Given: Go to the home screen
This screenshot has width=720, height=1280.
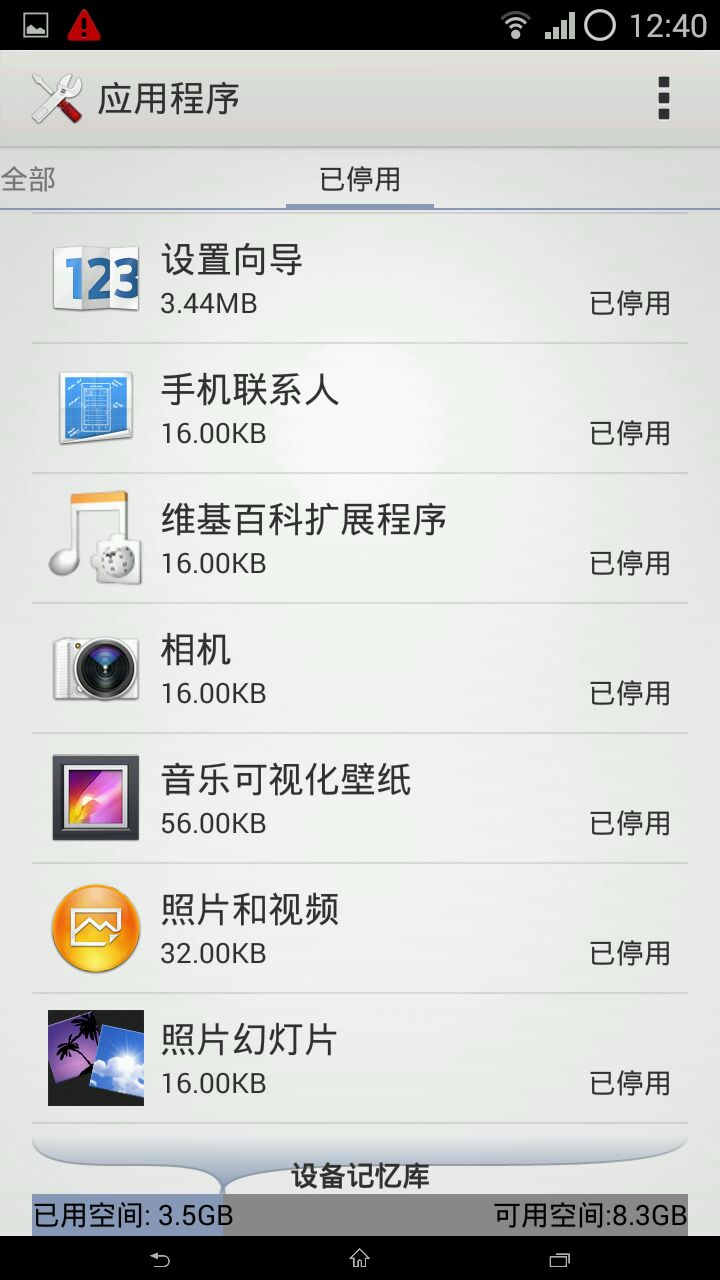Looking at the screenshot, I should click(x=360, y=1259).
